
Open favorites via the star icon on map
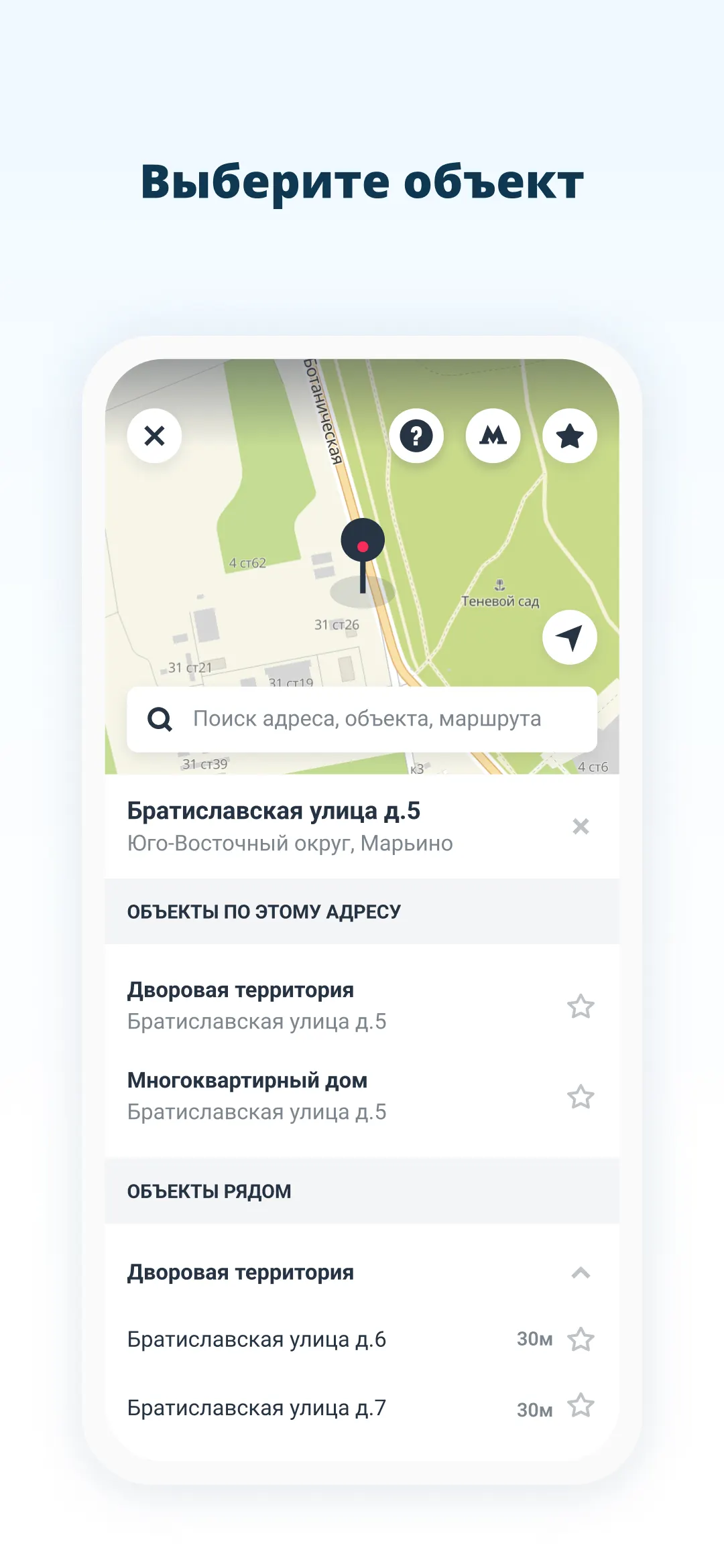click(x=570, y=435)
